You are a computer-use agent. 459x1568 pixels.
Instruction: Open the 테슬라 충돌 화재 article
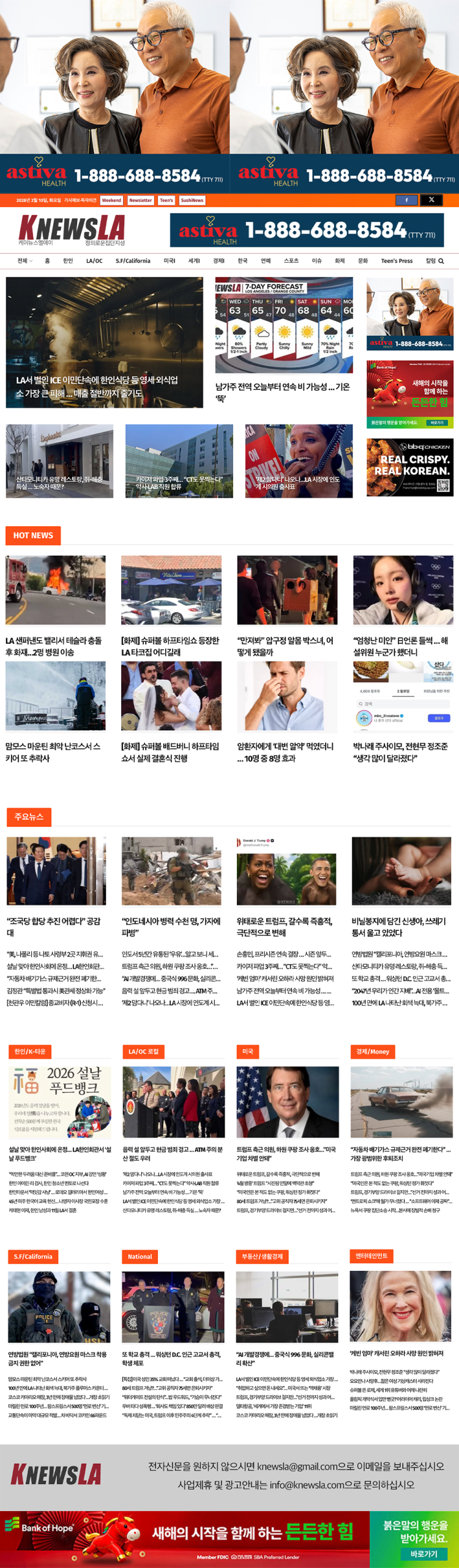55,646
